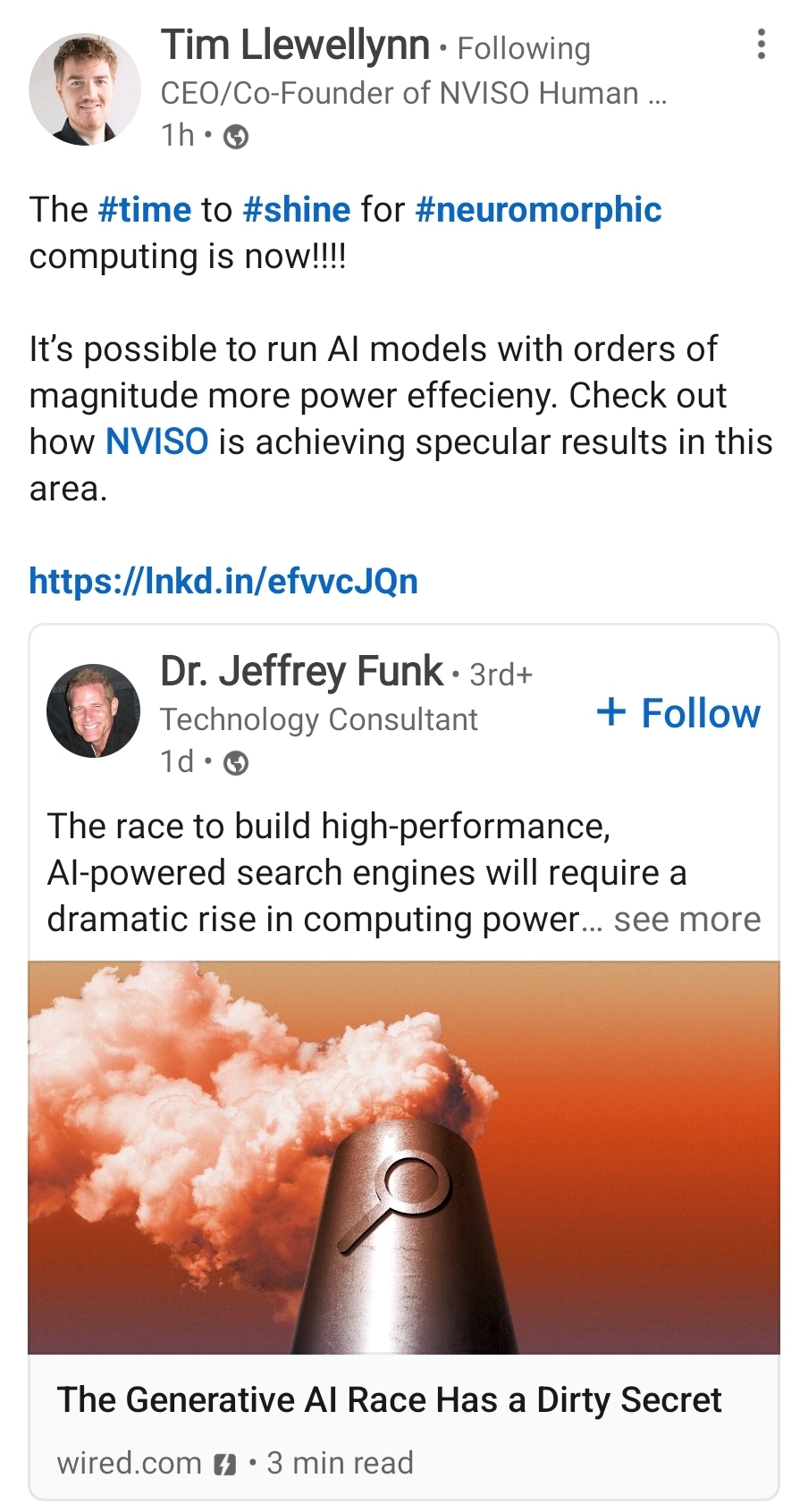The image size is (808, 1512).
Task: Follow Dr. Jeffrey Funk
Action: pyautogui.click(x=678, y=713)
